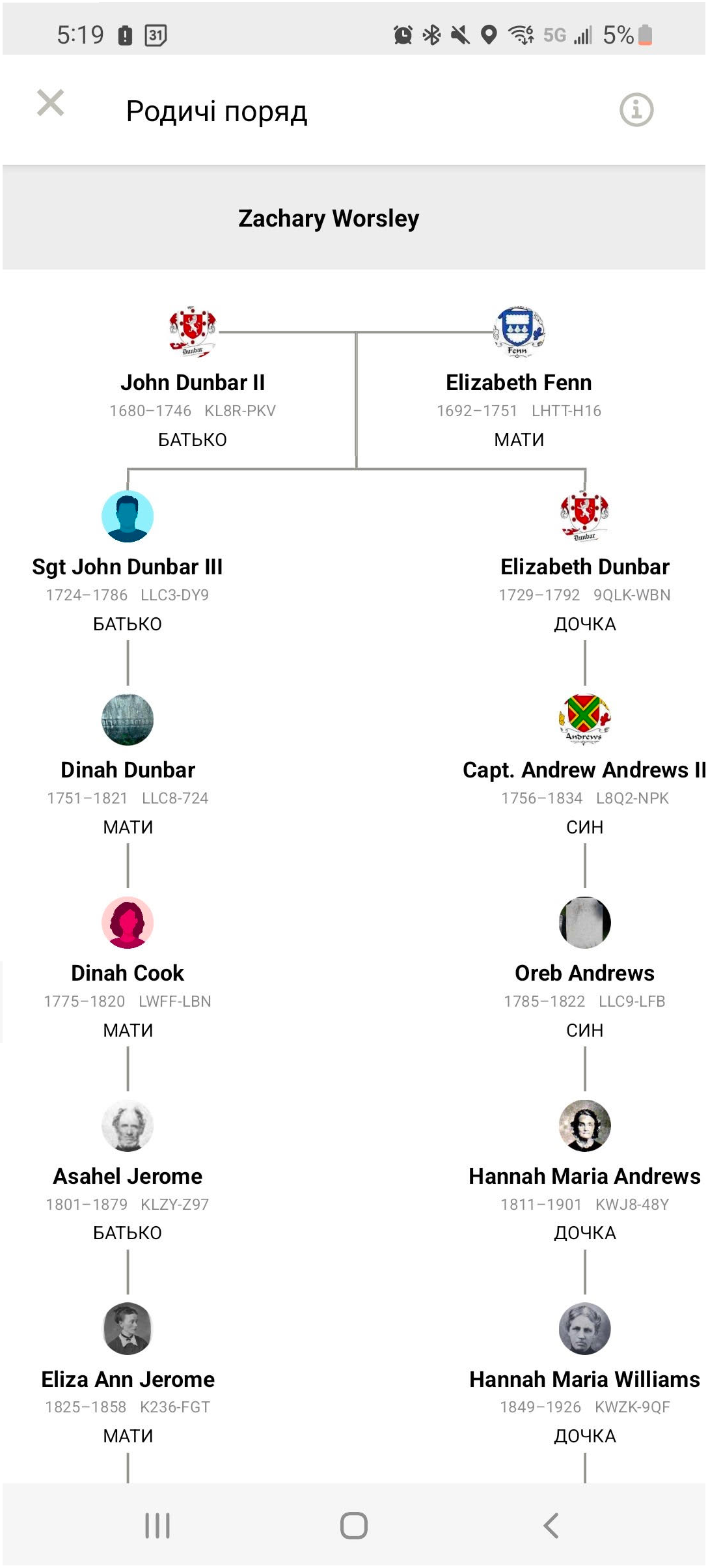View Dinah Dunbar's person card
Image resolution: width=708 pixels, height=1568 pixels.
[x=128, y=769]
